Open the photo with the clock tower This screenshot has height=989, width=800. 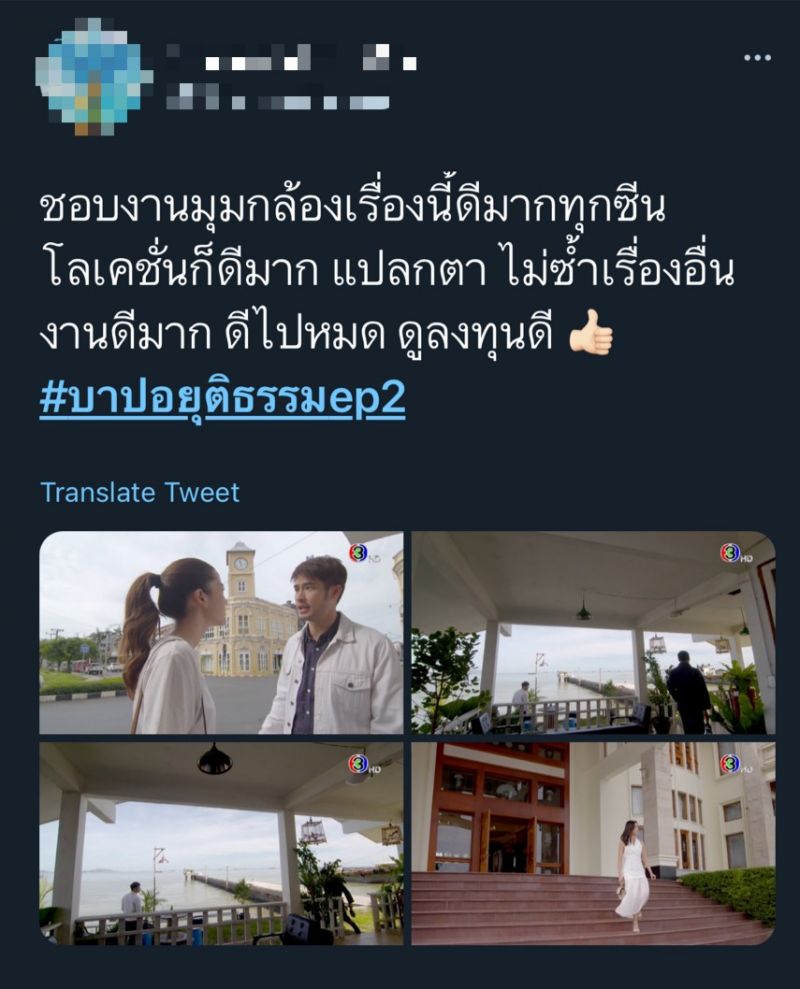(x=221, y=633)
